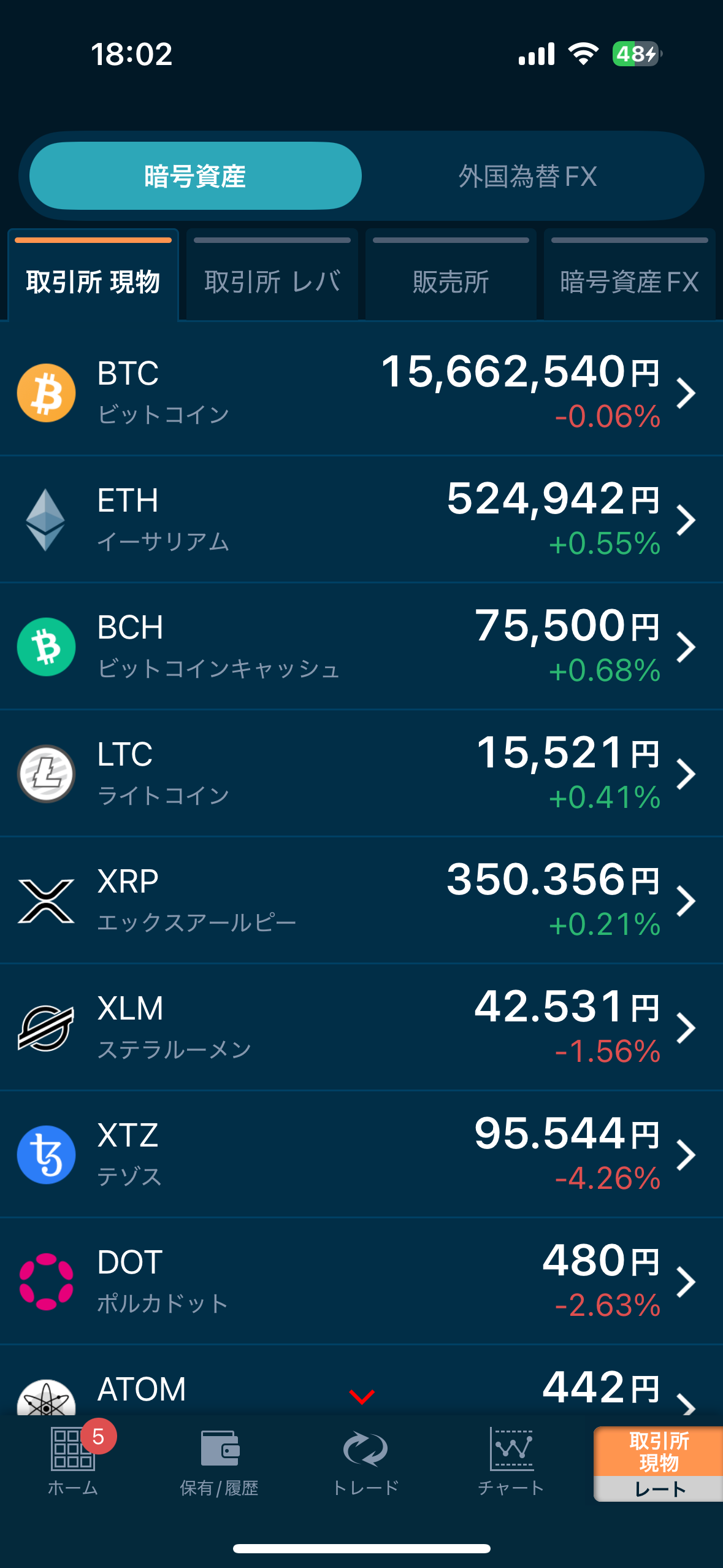Open the 取引所 レバ tab
The image size is (723, 1568).
coord(272,282)
